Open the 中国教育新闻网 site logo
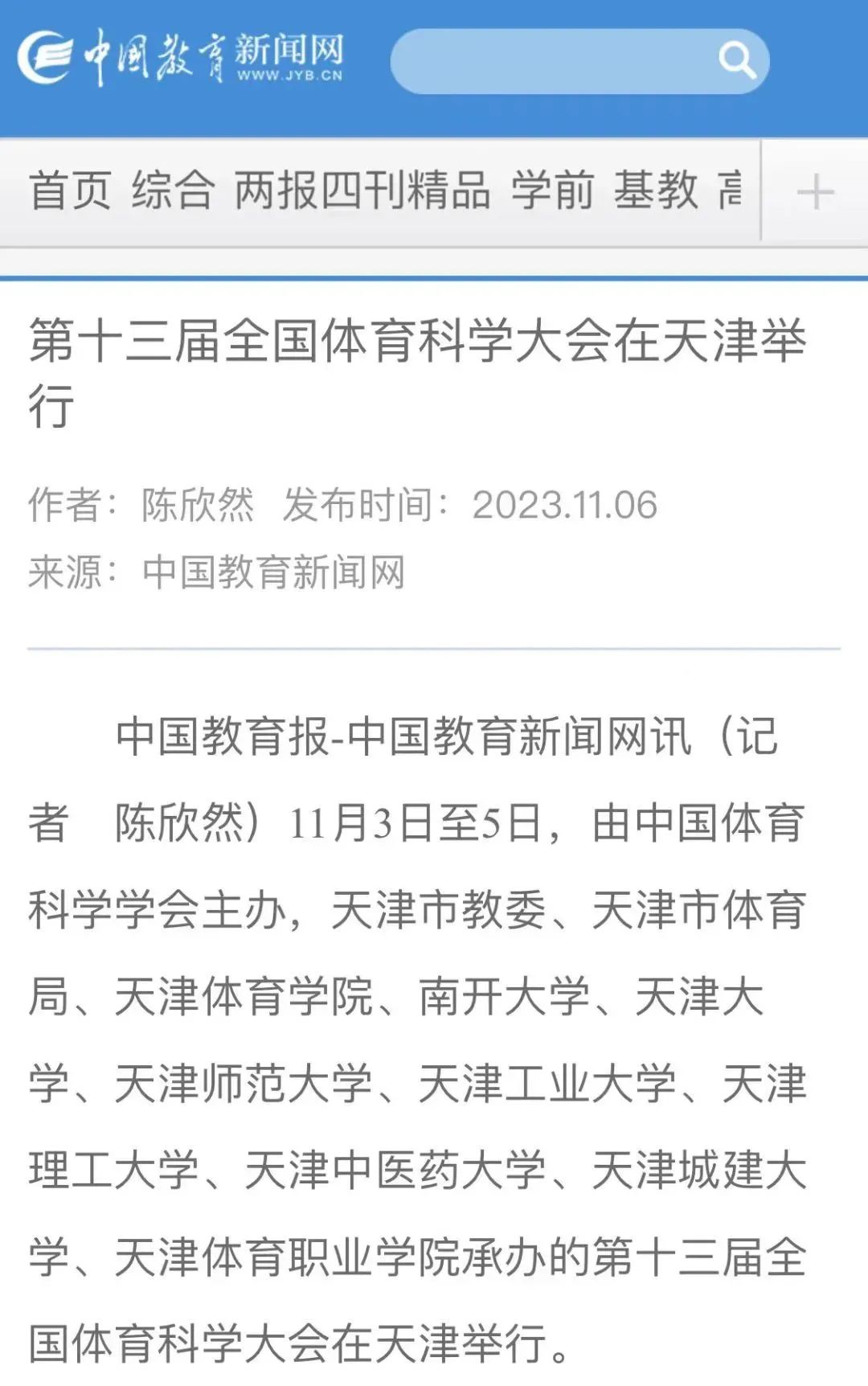This screenshot has width=868, height=1386. [x=181, y=58]
